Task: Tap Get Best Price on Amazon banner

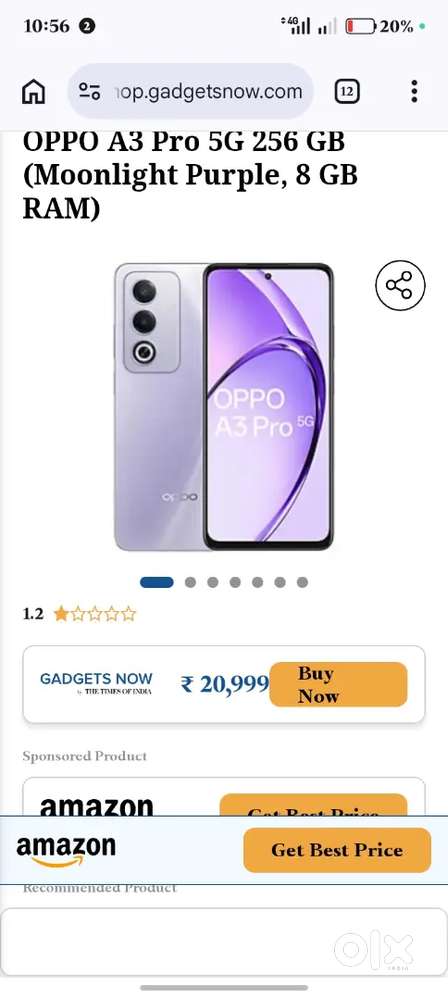Action: click(x=337, y=850)
